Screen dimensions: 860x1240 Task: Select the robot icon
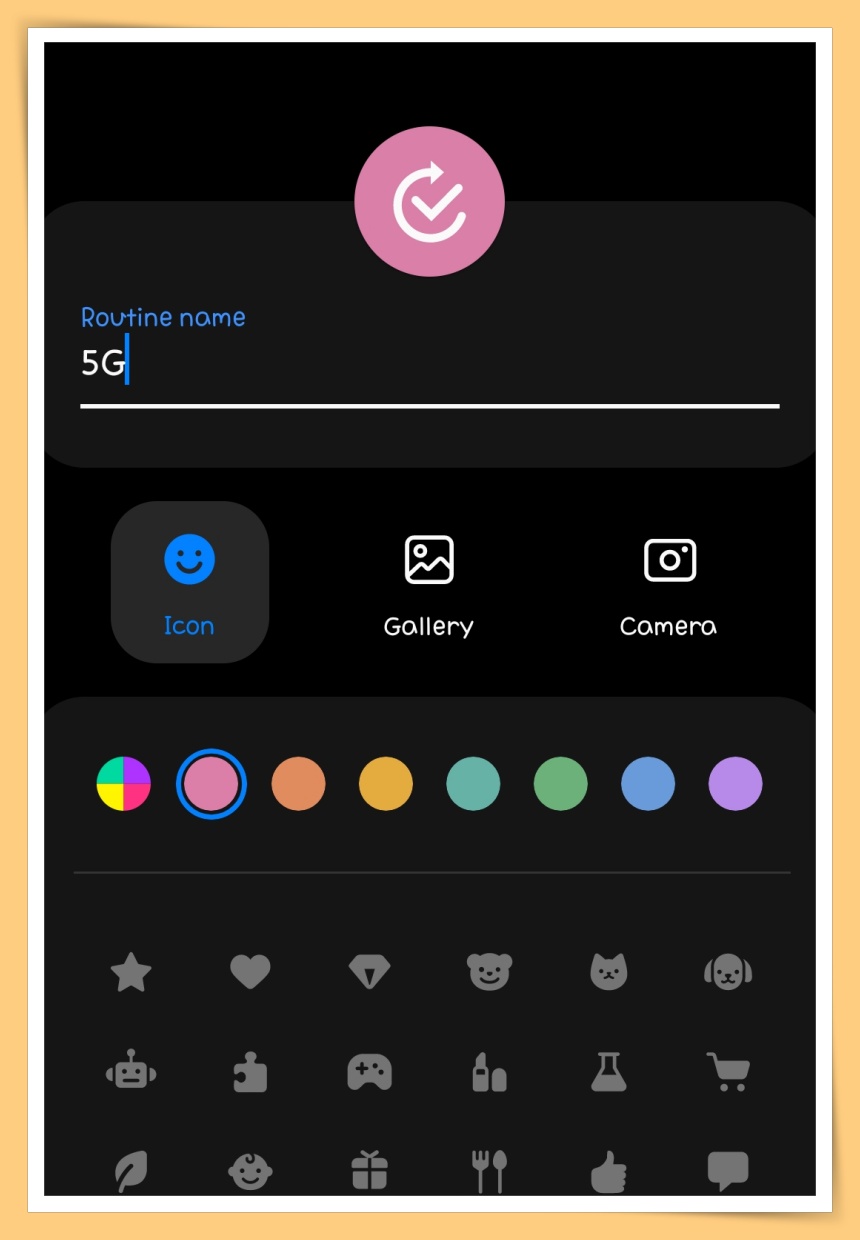(x=131, y=1074)
